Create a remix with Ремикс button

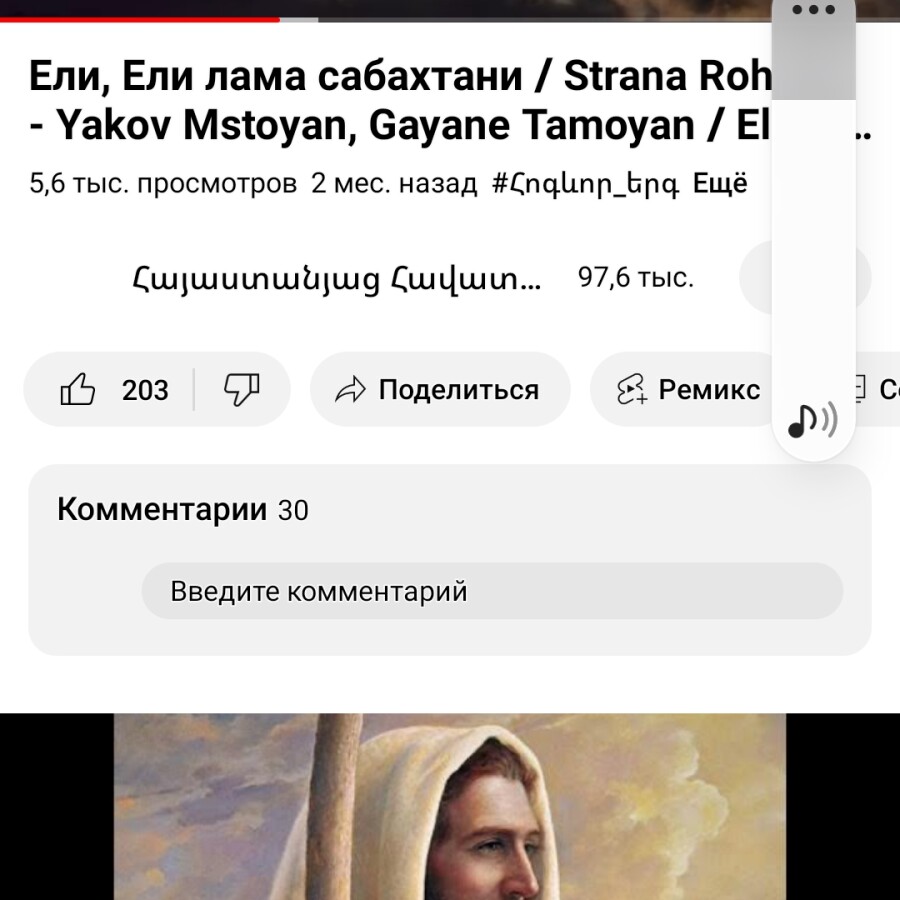[689, 390]
